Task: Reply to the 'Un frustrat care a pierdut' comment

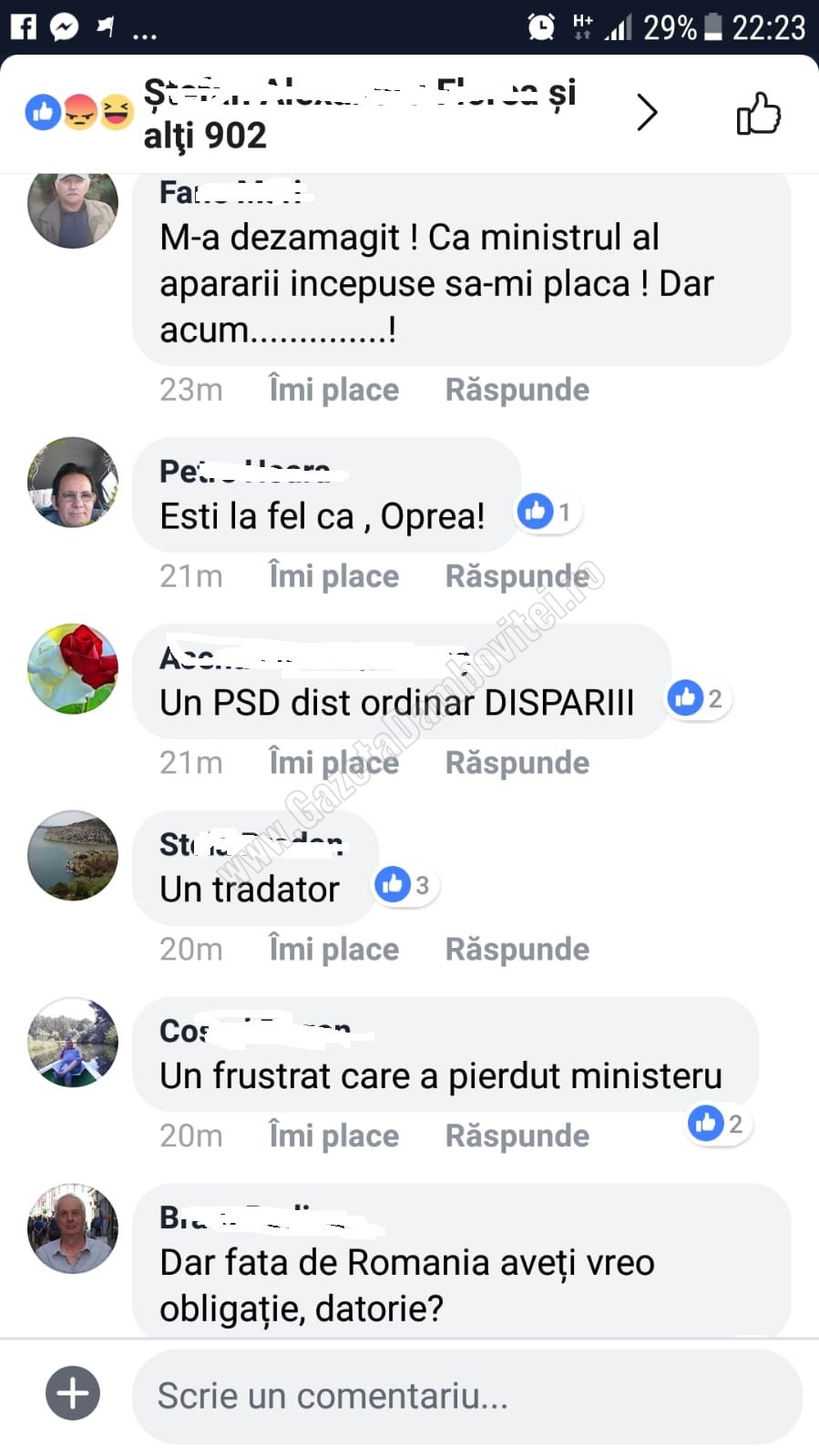Action: click(x=517, y=1136)
